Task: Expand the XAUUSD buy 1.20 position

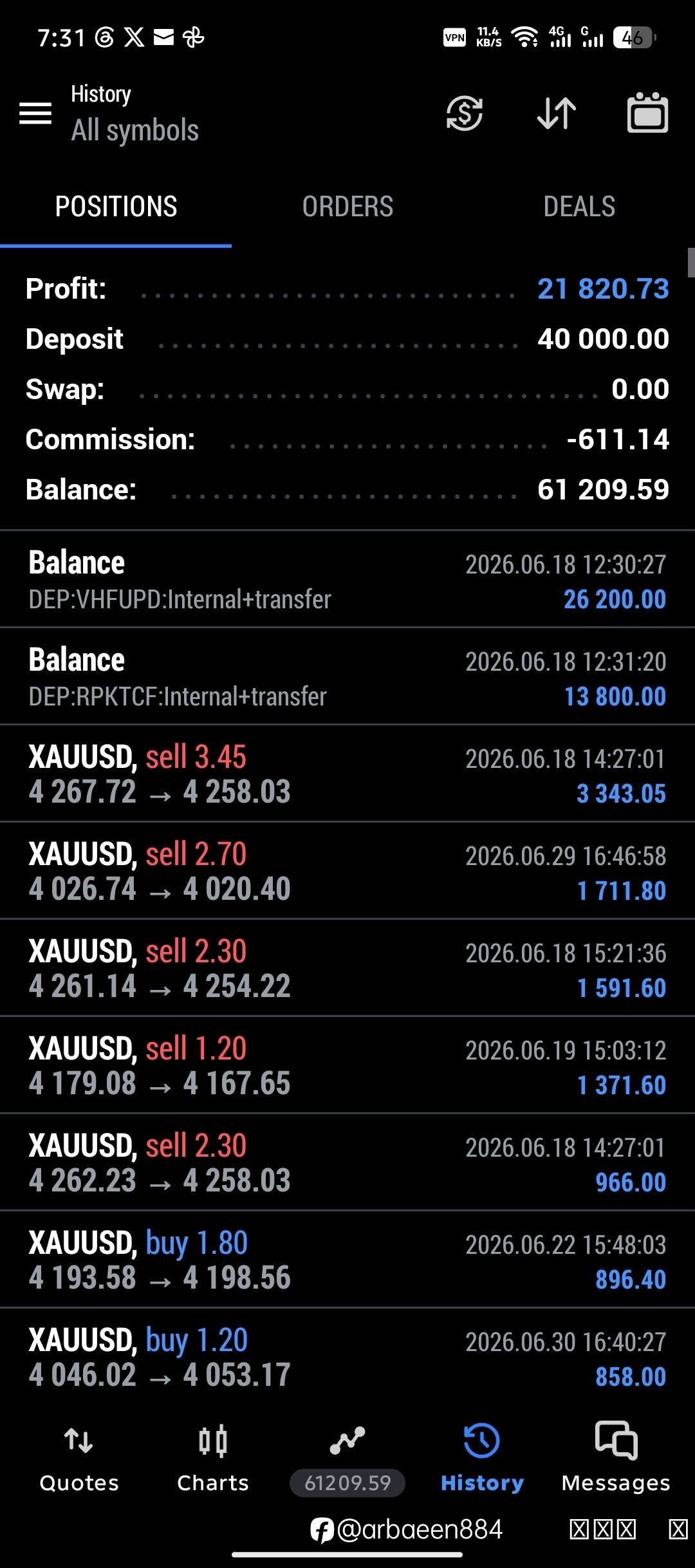Action: 347,1357
